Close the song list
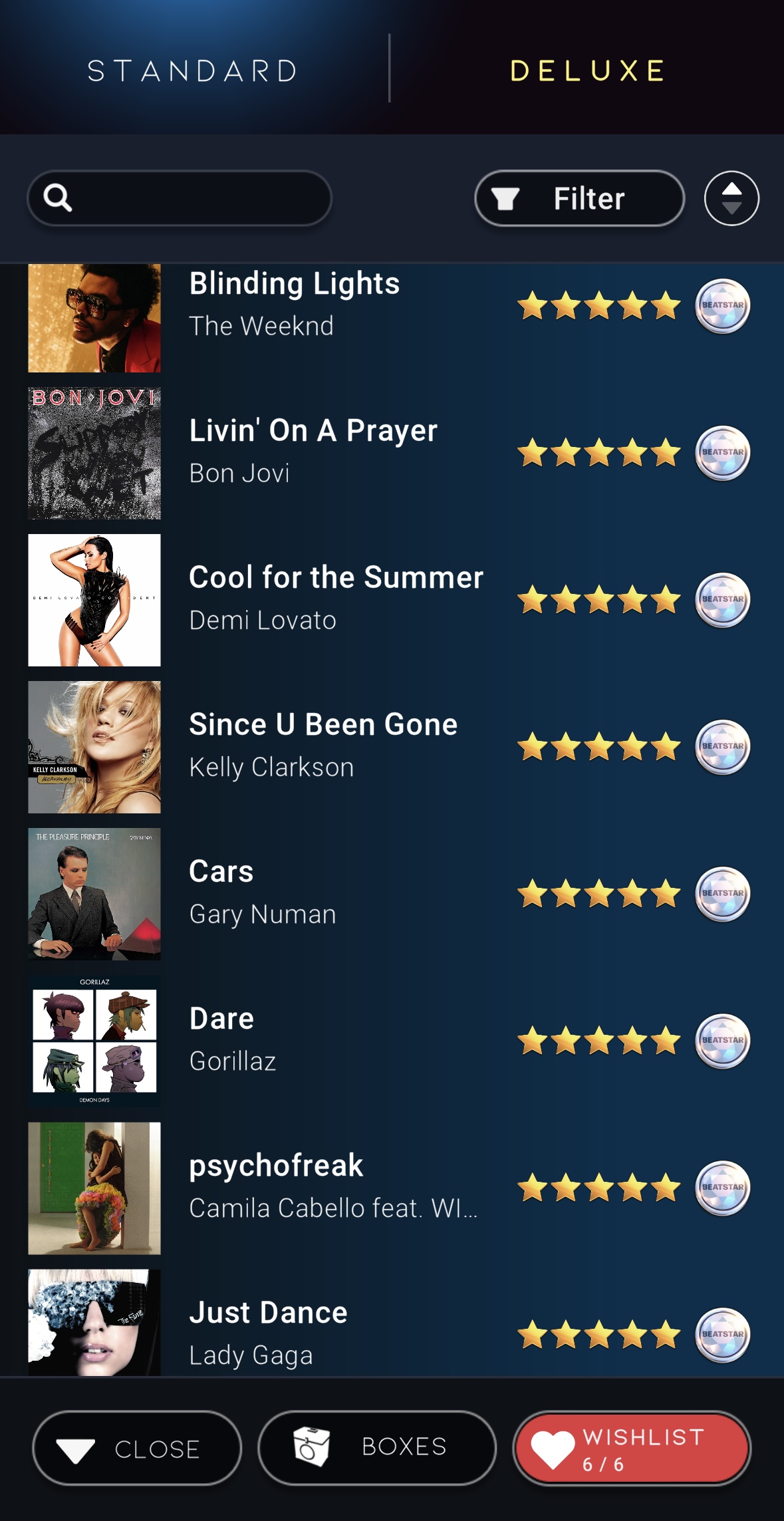784x1521 pixels. tap(137, 1448)
